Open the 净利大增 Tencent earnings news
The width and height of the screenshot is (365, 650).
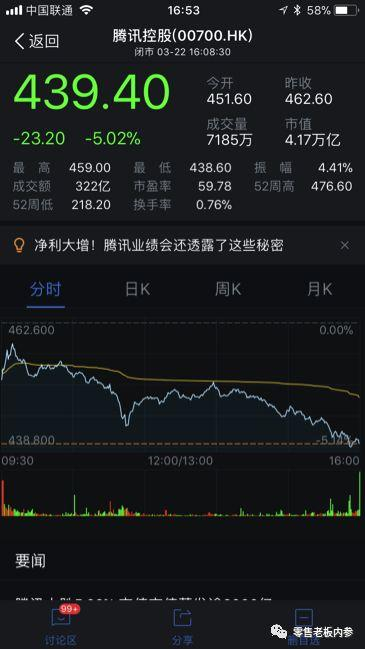(x=159, y=245)
